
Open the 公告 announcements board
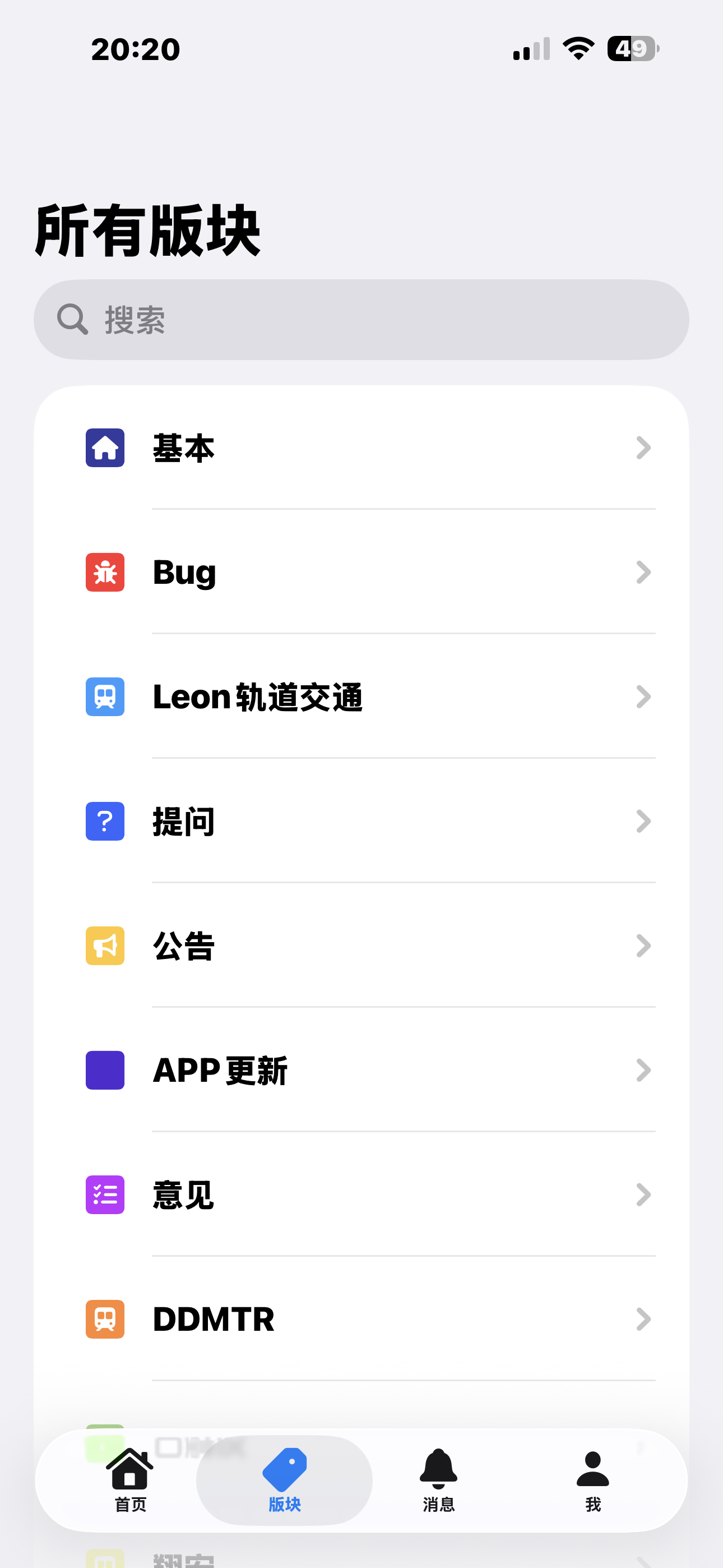point(643,946)
